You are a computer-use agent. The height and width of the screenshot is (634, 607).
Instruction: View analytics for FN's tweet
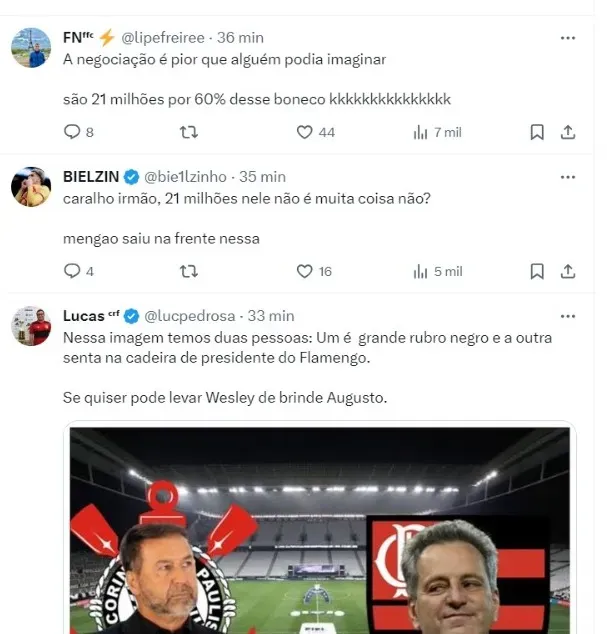coord(421,132)
